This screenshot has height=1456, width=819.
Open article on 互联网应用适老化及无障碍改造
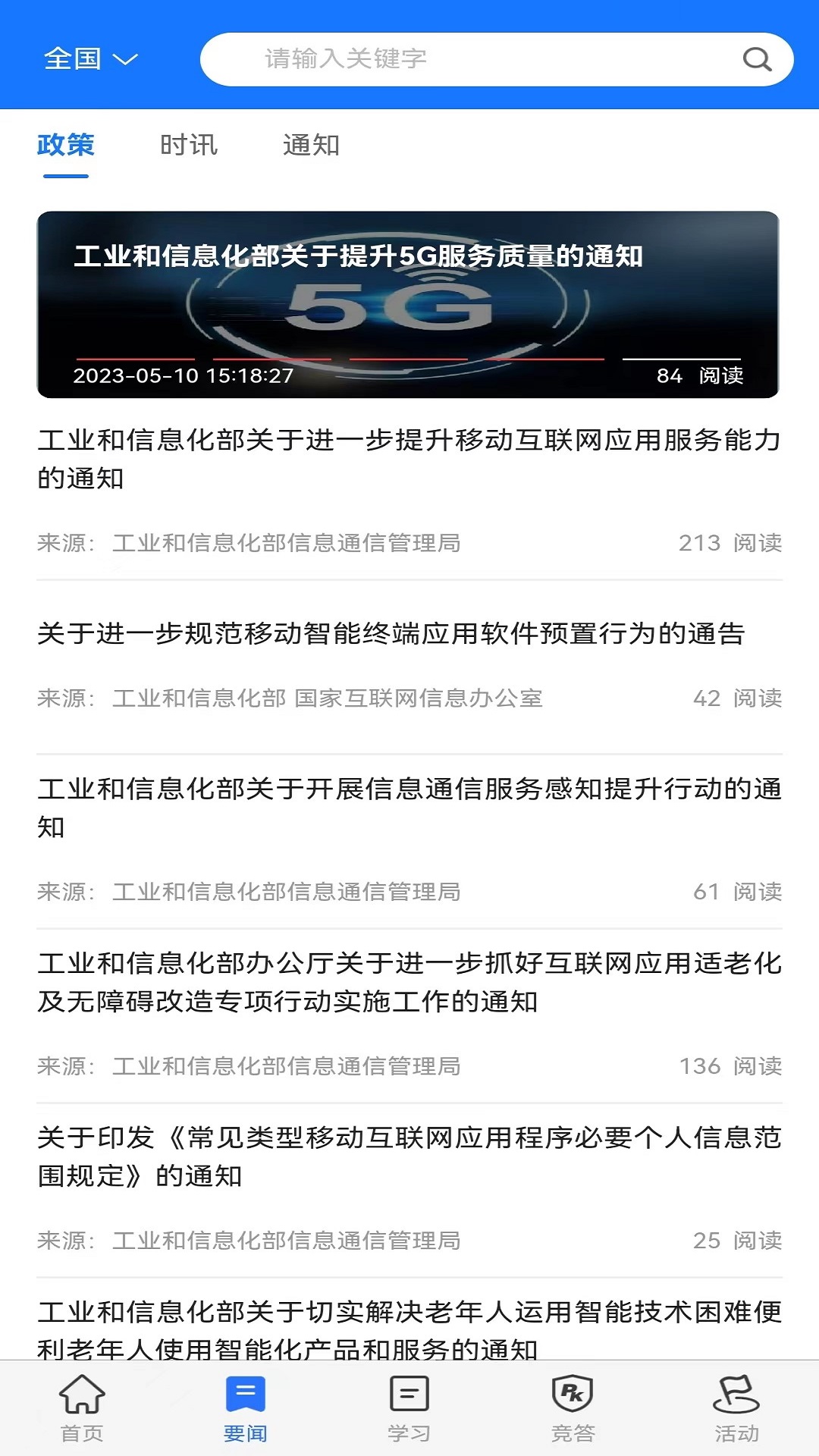408,982
